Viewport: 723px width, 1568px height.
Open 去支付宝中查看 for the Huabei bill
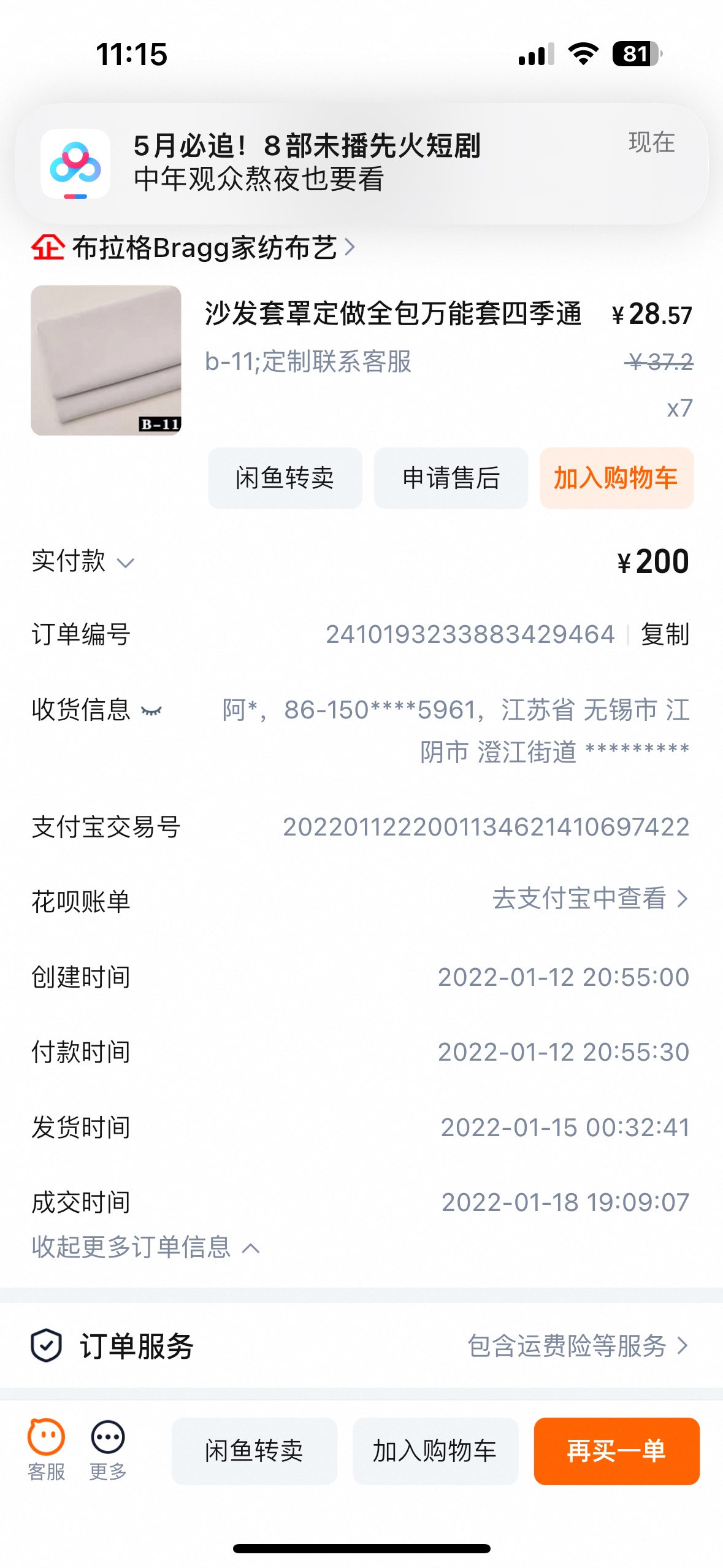coord(589,899)
